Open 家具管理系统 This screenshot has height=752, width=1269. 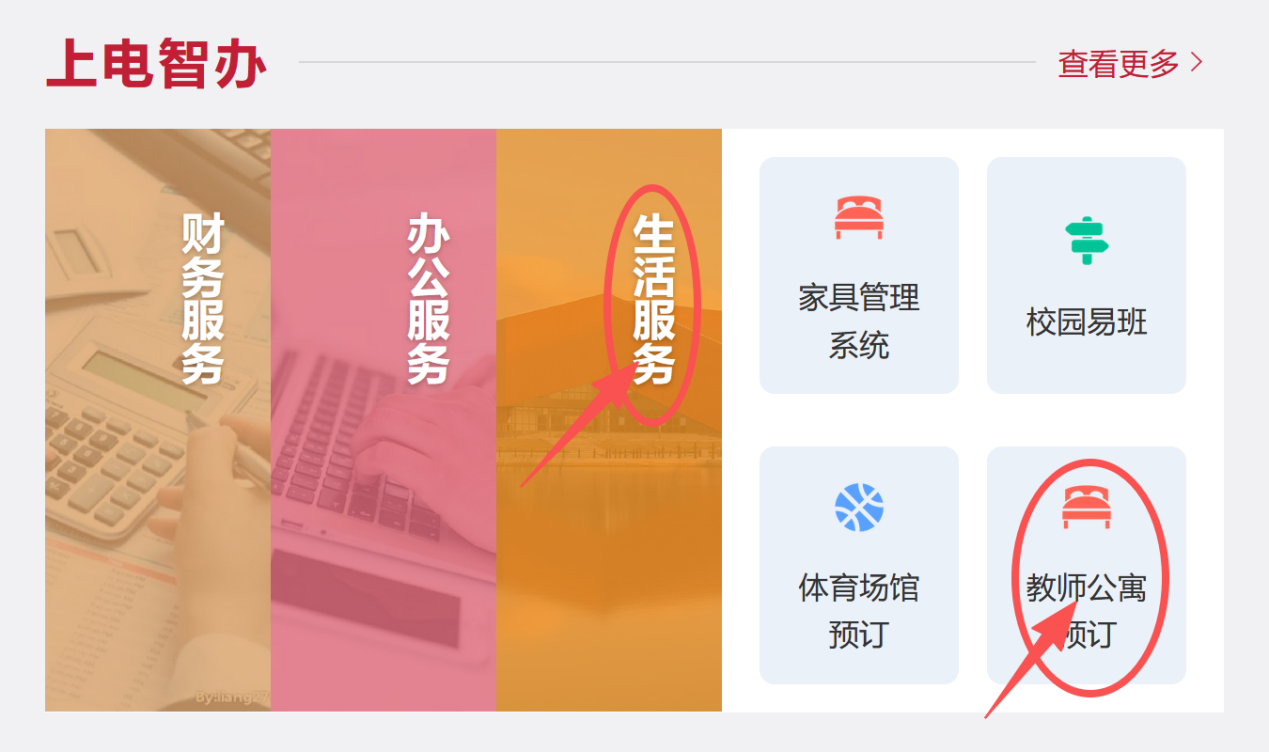(859, 275)
